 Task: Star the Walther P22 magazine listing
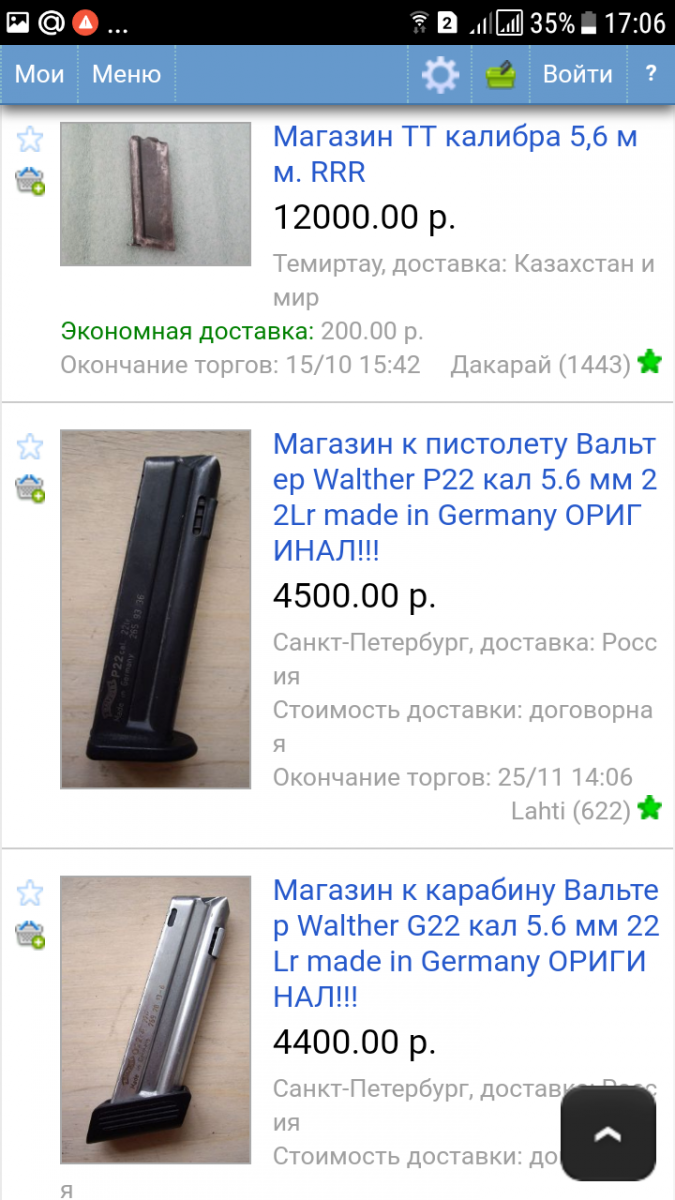(x=30, y=446)
